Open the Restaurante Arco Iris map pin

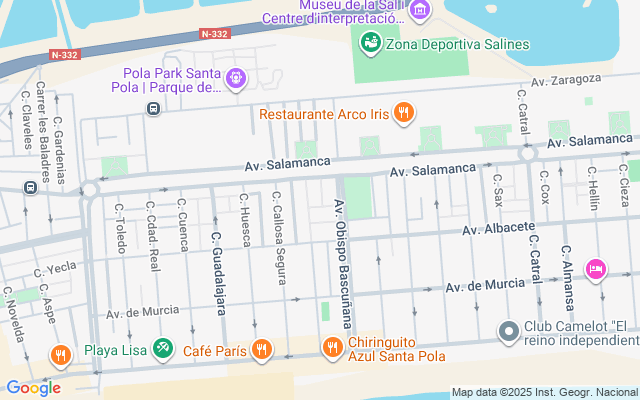coord(403,113)
